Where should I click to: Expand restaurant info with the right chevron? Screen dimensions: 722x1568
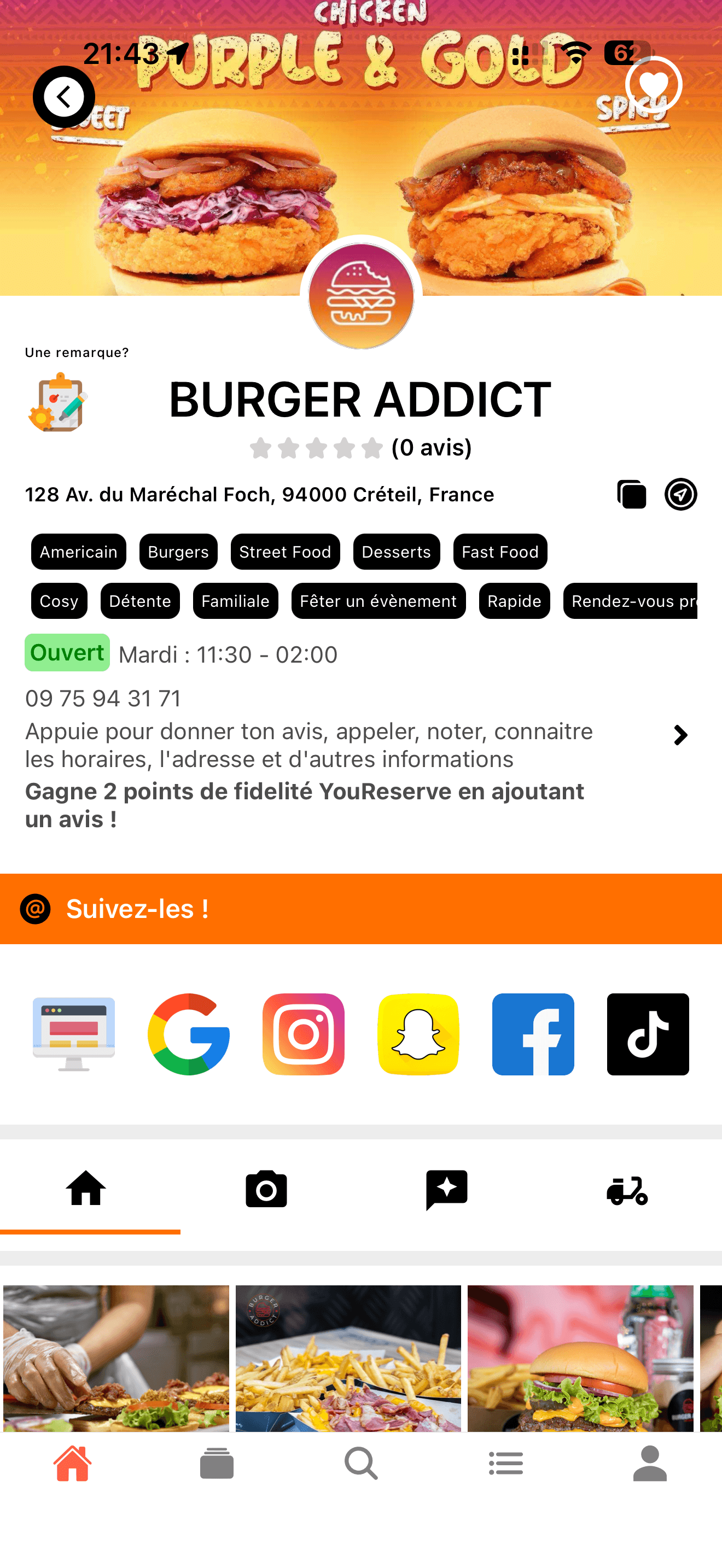coord(681,735)
